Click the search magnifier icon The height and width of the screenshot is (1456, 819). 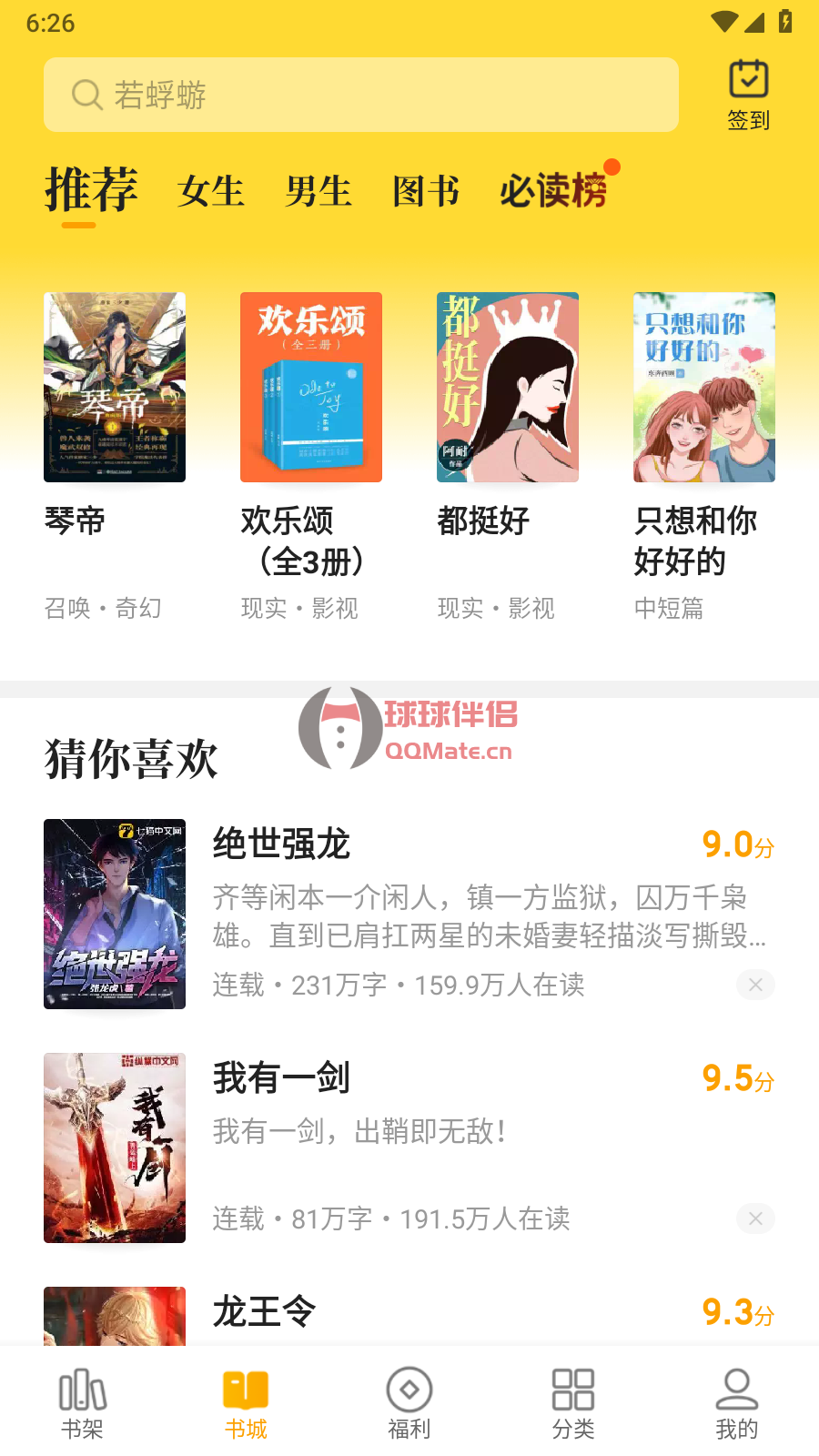click(x=86, y=95)
